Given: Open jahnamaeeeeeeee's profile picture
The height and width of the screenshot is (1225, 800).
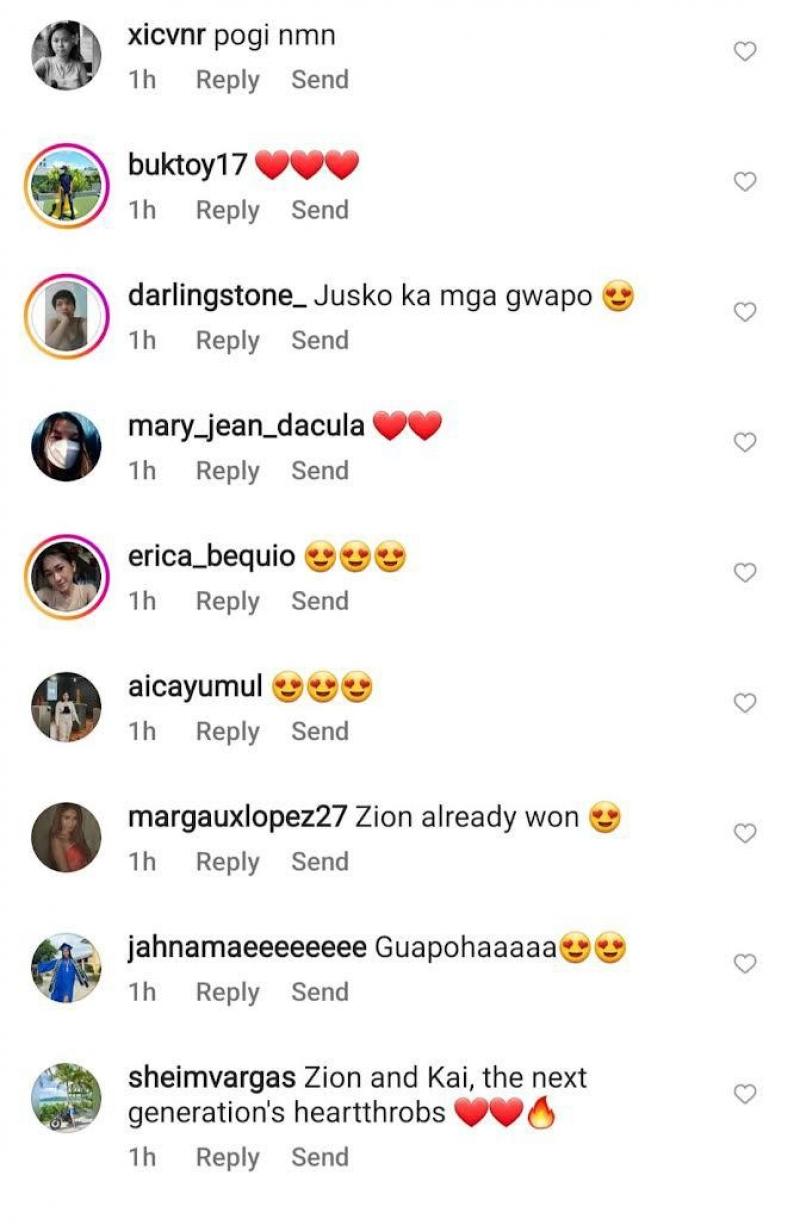Looking at the screenshot, I should 66,967.
